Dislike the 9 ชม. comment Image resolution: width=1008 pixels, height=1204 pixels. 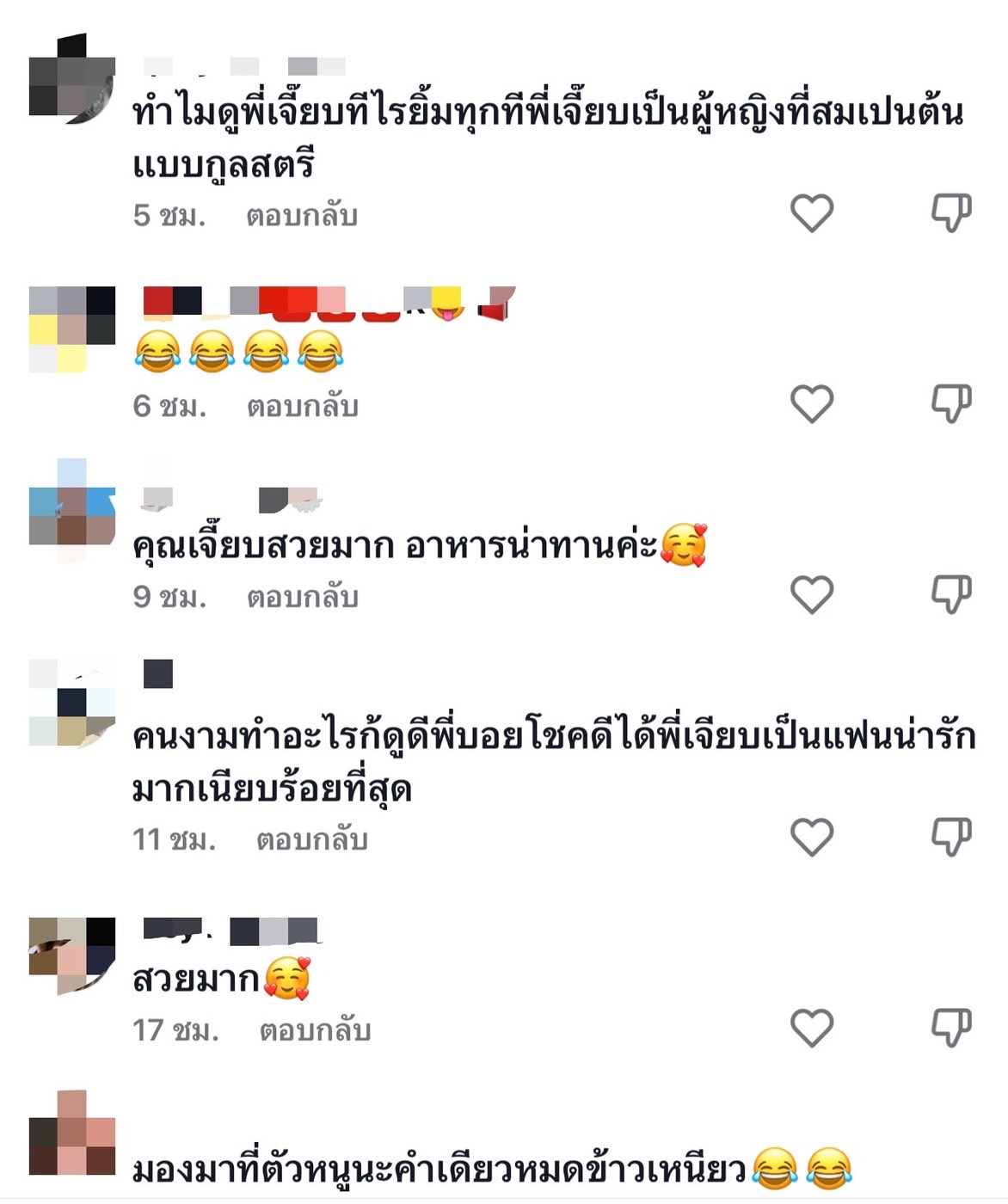point(951,594)
